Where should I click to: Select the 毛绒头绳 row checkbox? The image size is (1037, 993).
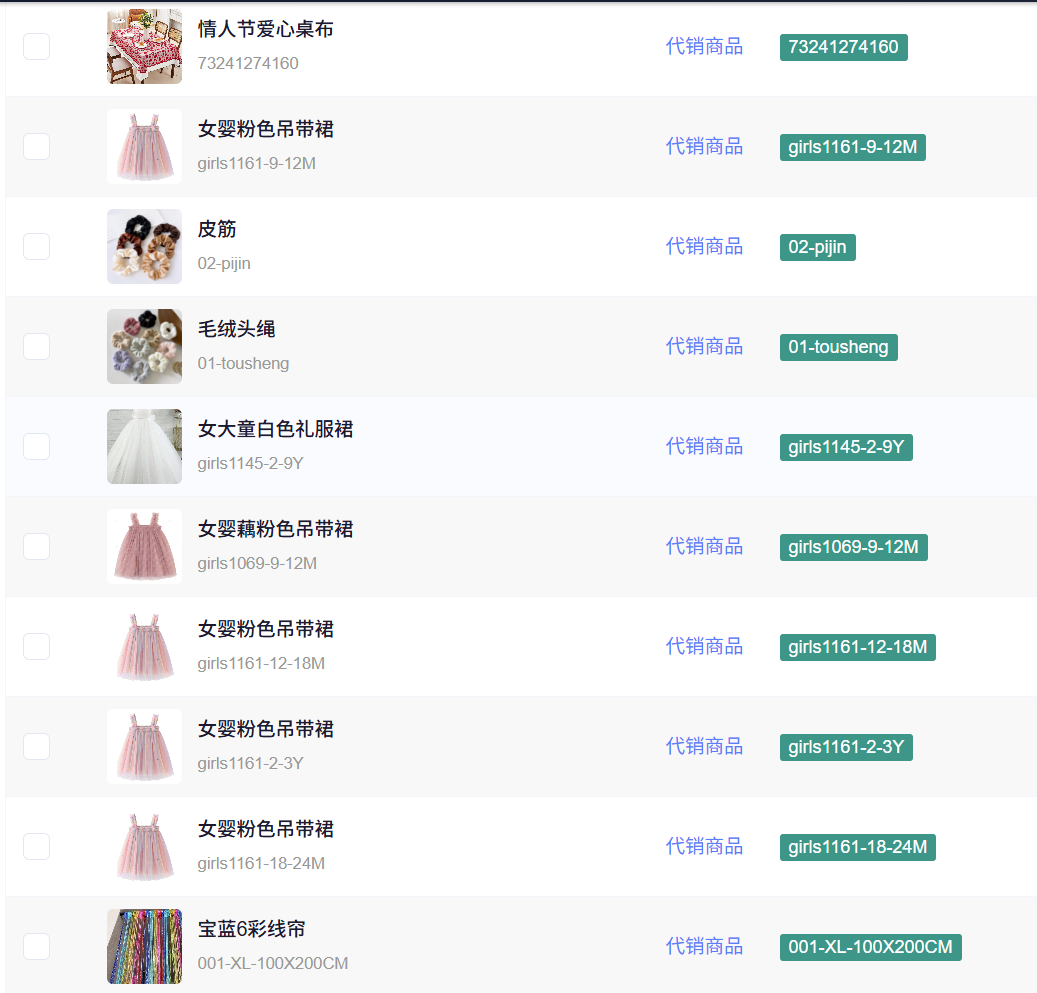(36, 346)
